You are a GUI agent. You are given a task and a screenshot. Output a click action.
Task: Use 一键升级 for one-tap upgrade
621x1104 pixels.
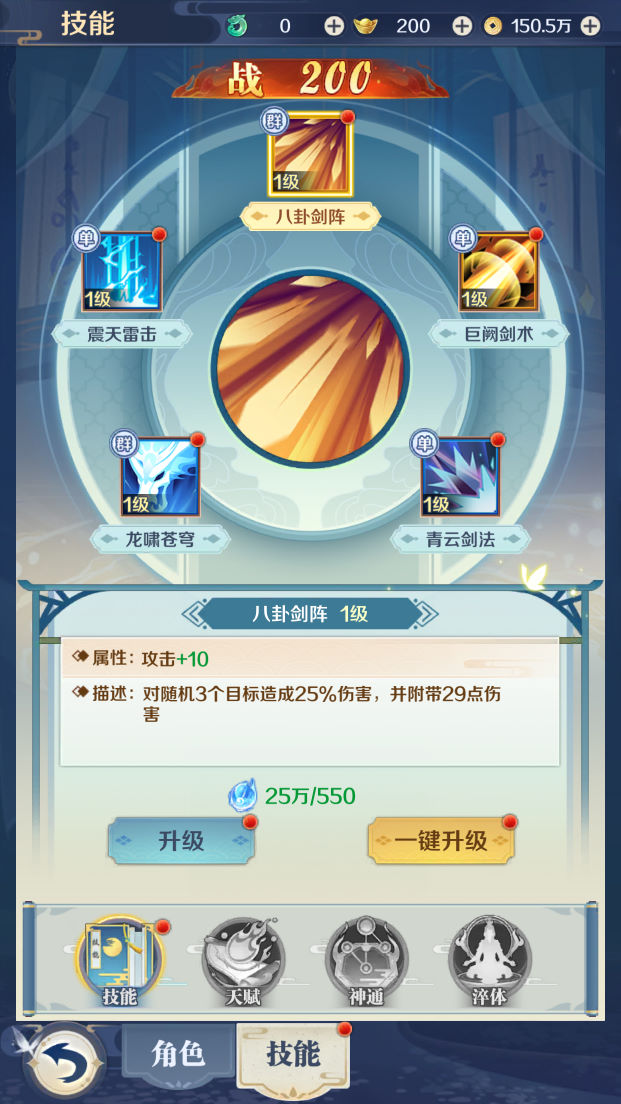pyautogui.click(x=440, y=841)
